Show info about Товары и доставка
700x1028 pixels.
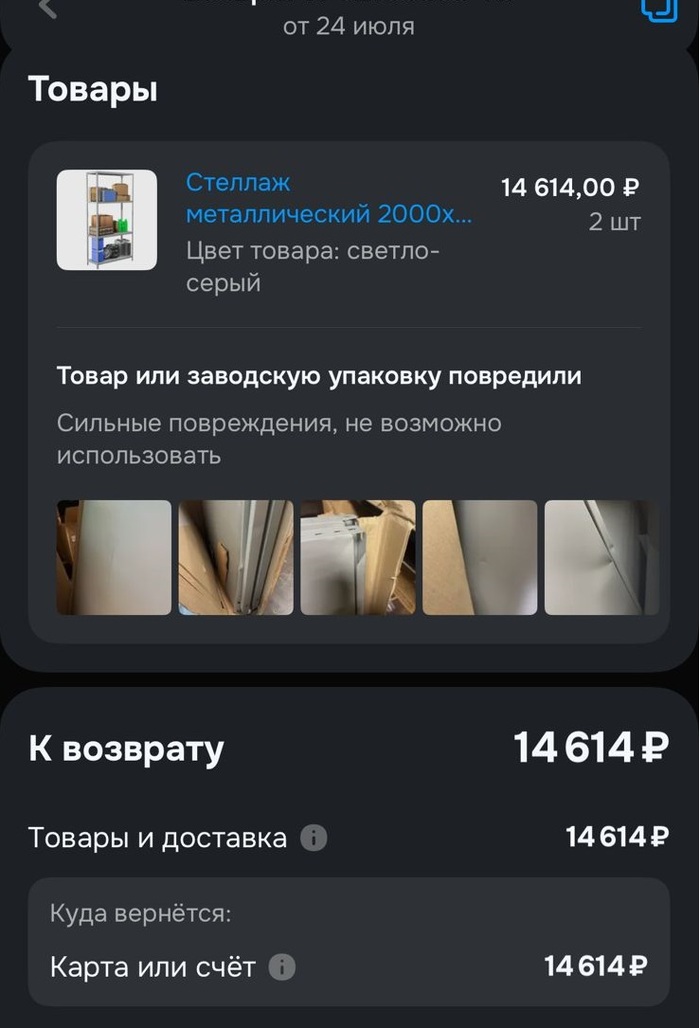click(314, 838)
